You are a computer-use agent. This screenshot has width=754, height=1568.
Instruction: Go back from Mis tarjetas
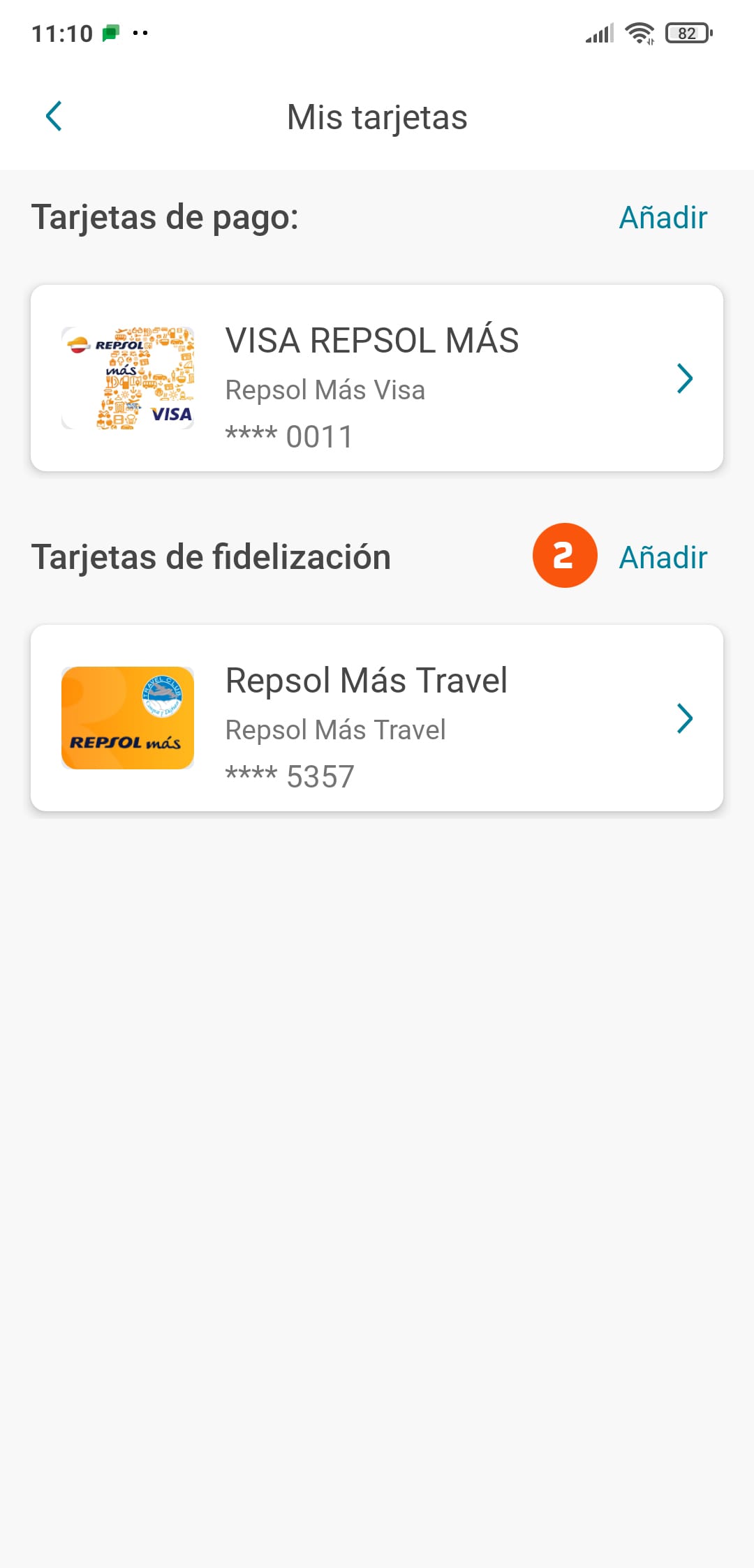(54, 116)
